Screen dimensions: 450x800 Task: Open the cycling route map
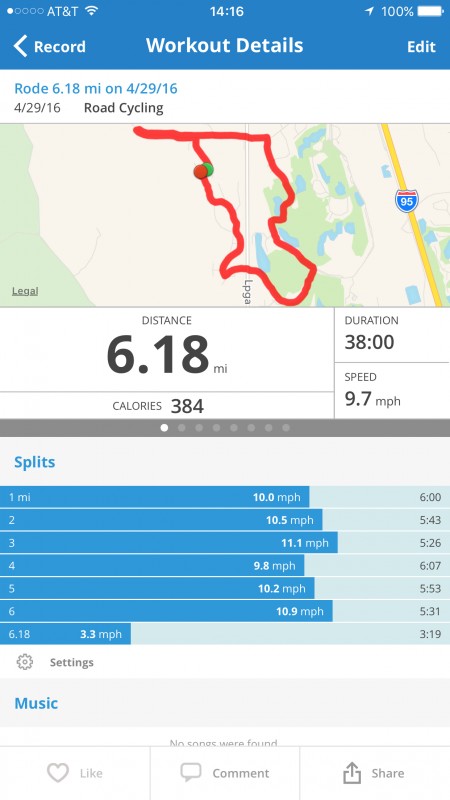(x=225, y=215)
